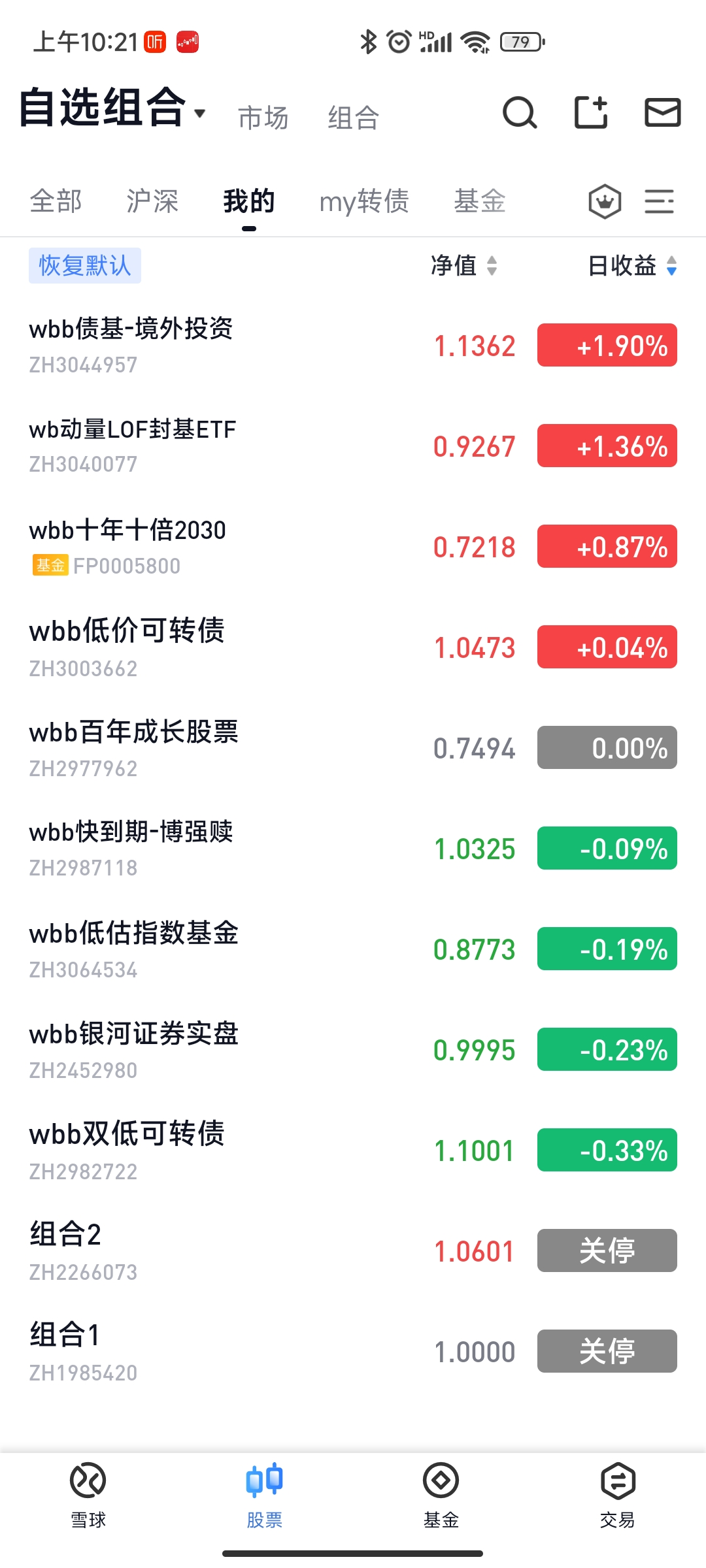Image resolution: width=706 pixels, height=1568 pixels.
Task: View wbb百年成长股票 portfolio details
Action: [134, 747]
